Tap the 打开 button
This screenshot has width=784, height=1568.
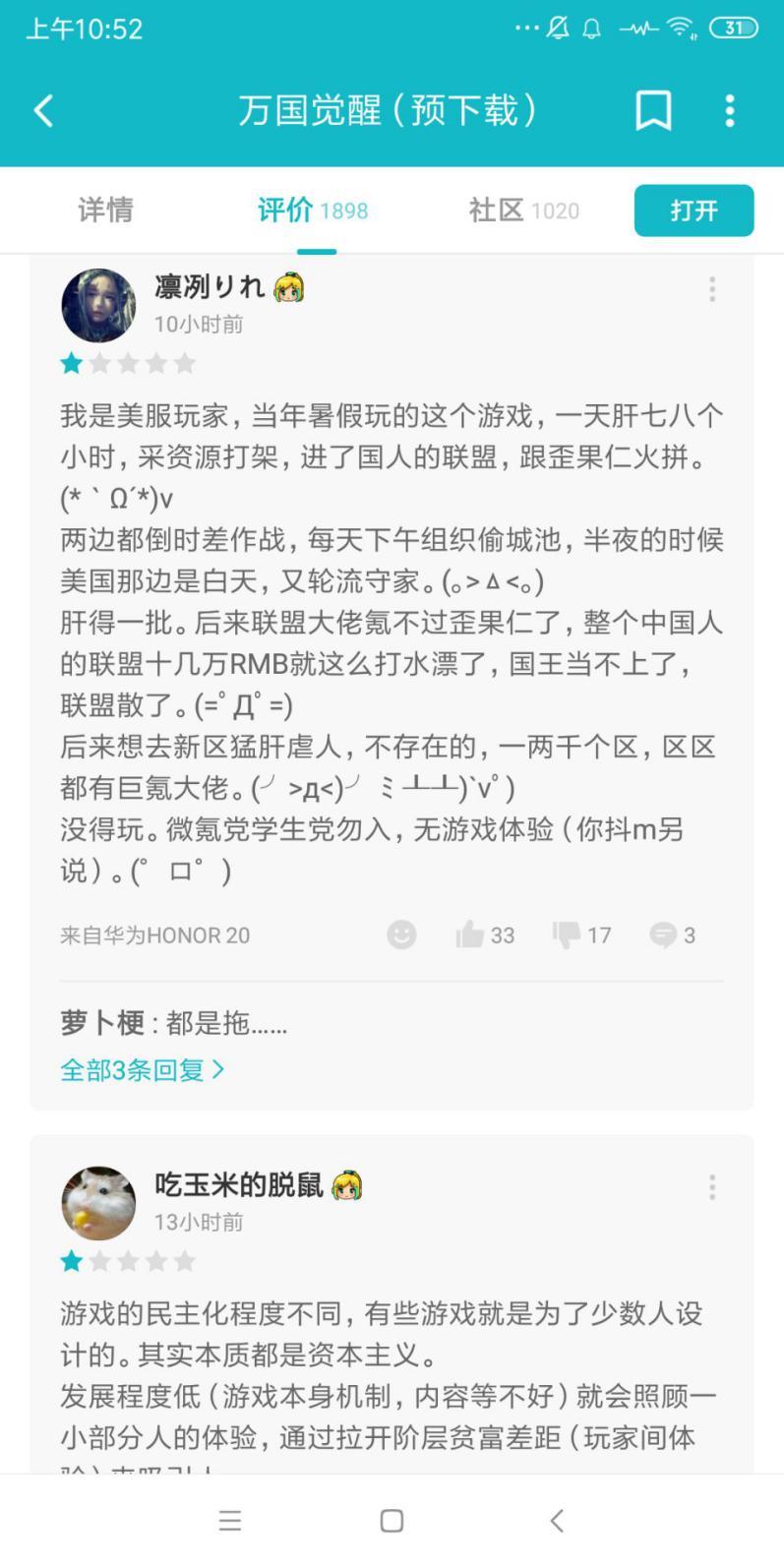pyautogui.click(x=694, y=211)
